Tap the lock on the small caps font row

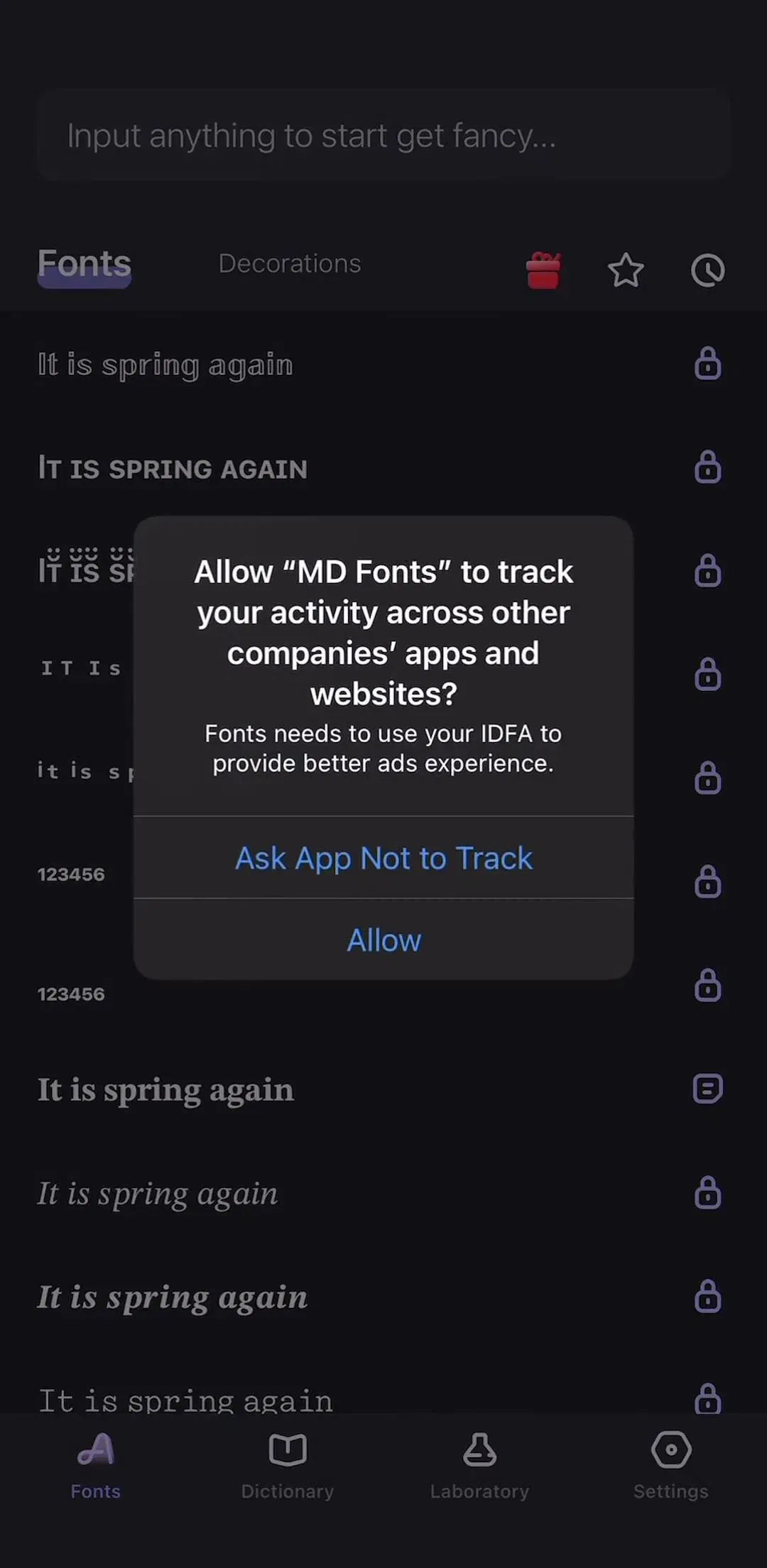point(707,467)
